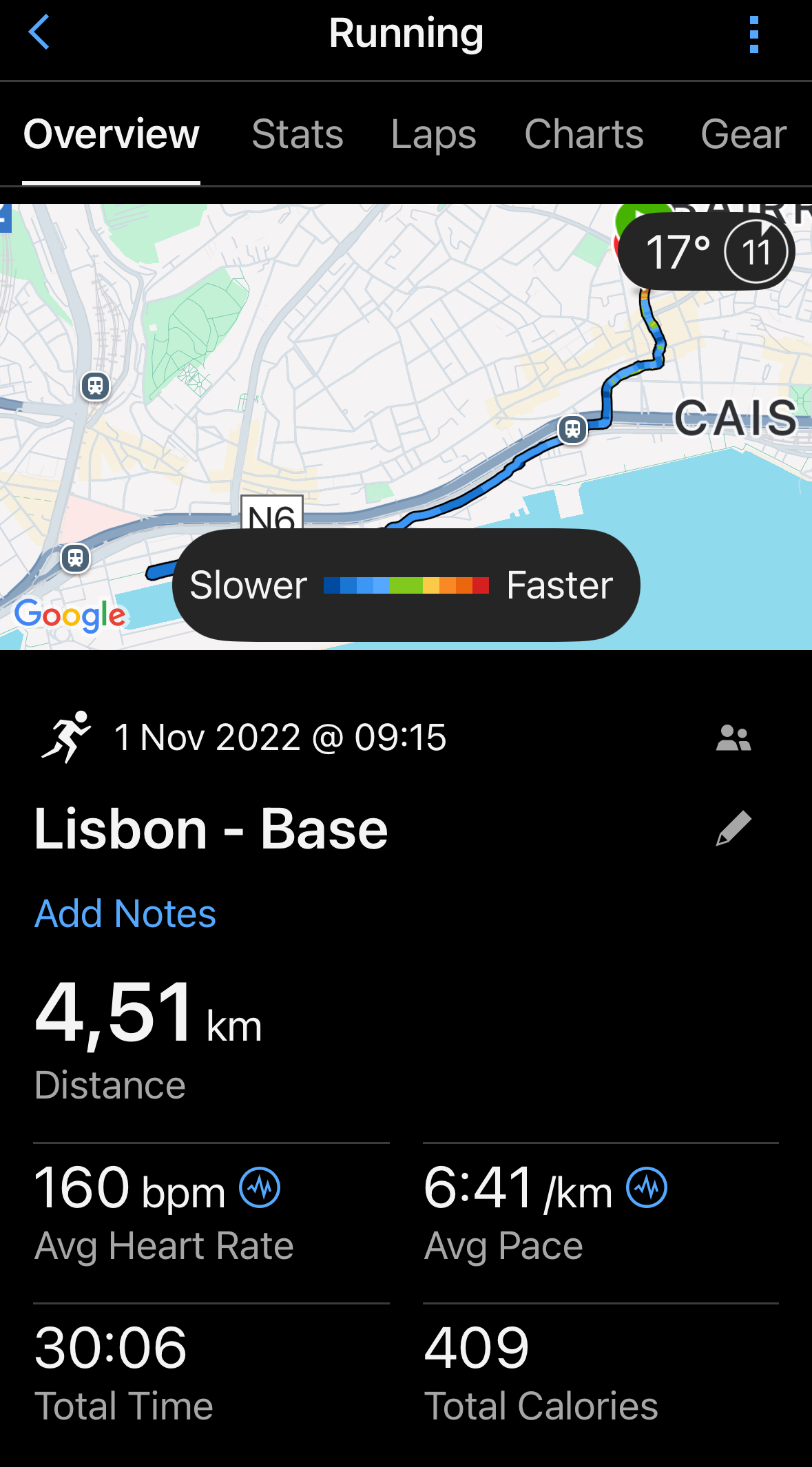This screenshot has width=812, height=1467.
Task: Tap the 17° weather badge on the map
Action: click(707, 251)
